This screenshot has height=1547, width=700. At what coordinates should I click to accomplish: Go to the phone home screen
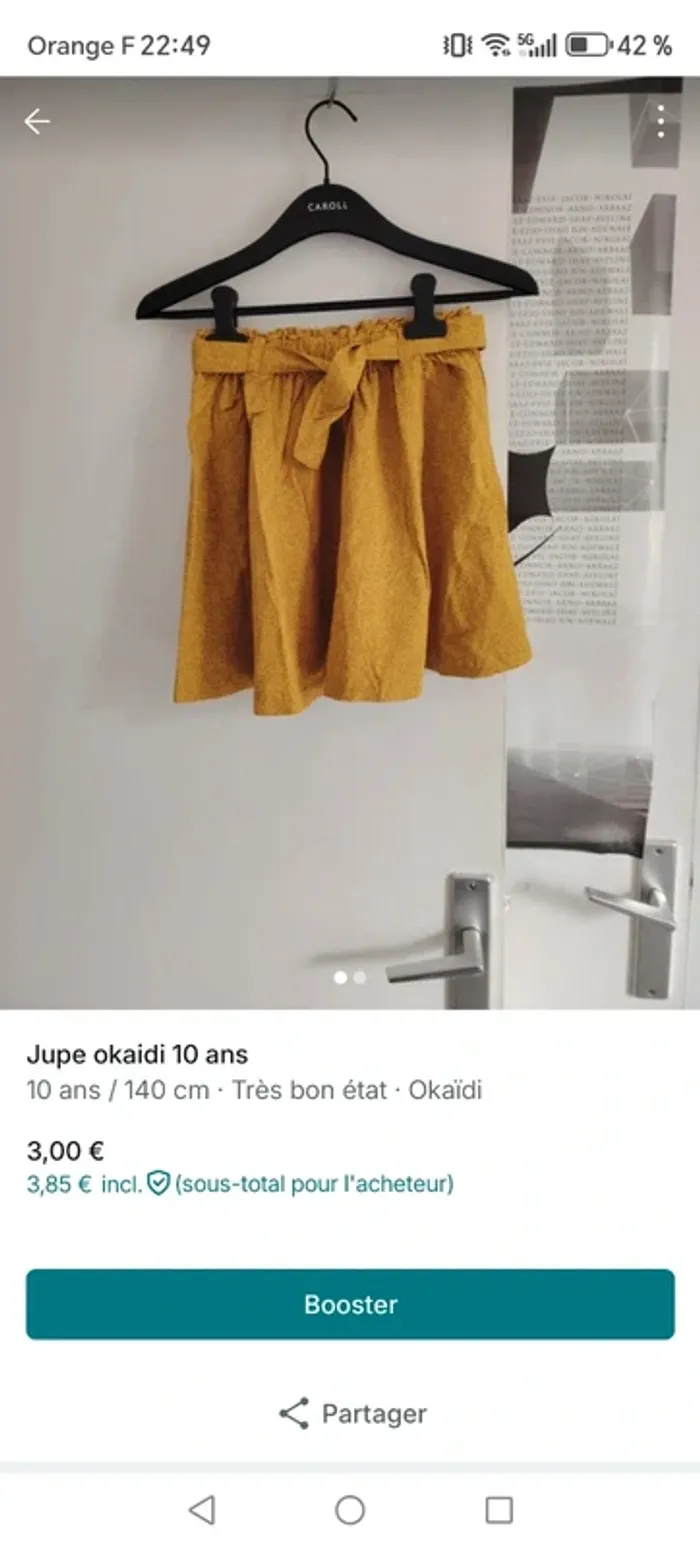pyautogui.click(x=350, y=1509)
